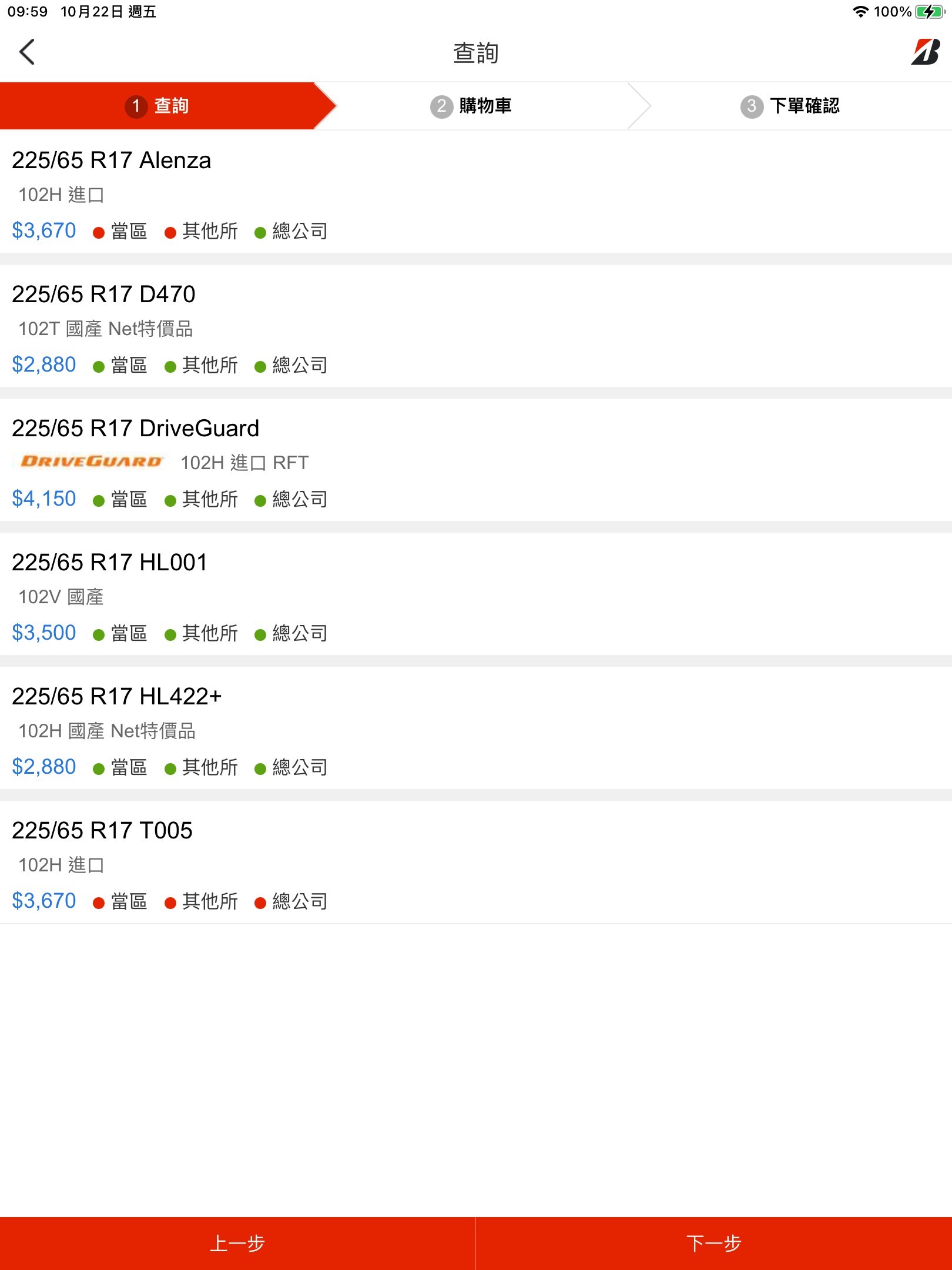The image size is (952, 1270).
Task: Switch to the 下單確認 step
Action: pyautogui.click(x=790, y=106)
